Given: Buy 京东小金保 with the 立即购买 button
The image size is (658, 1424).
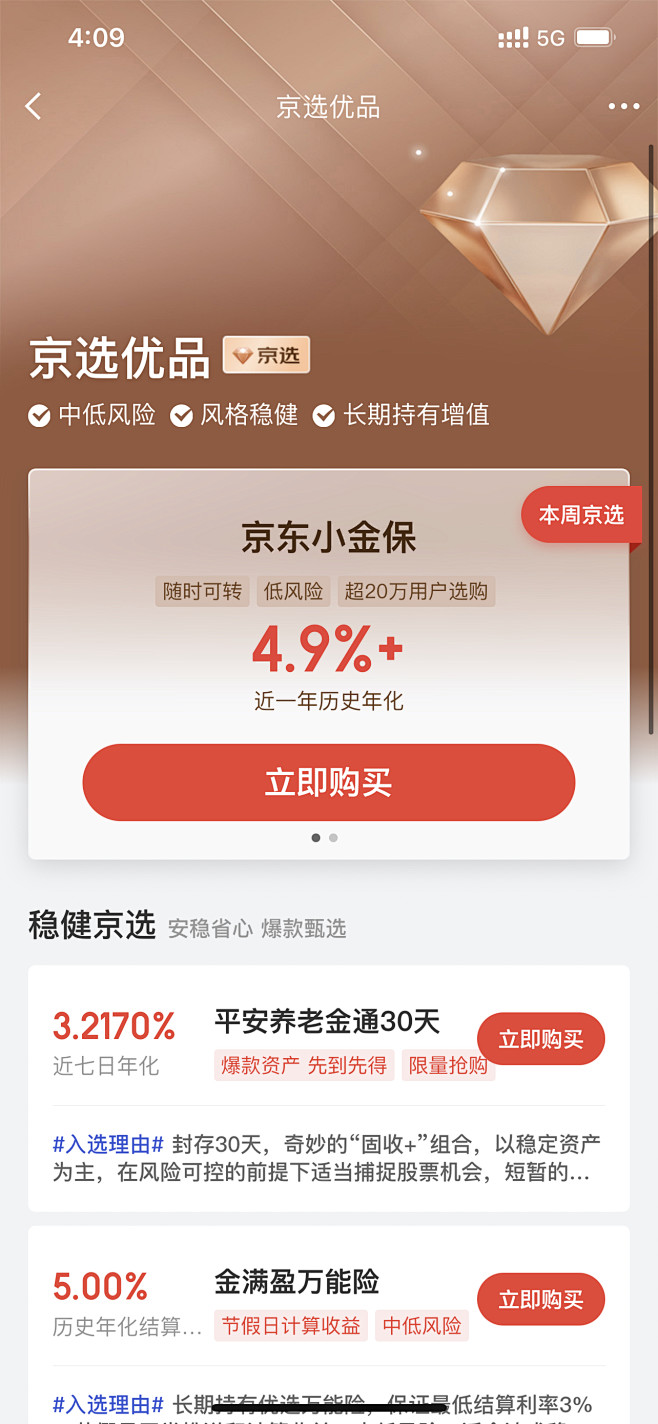Looking at the screenshot, I should tap(329, 782).
